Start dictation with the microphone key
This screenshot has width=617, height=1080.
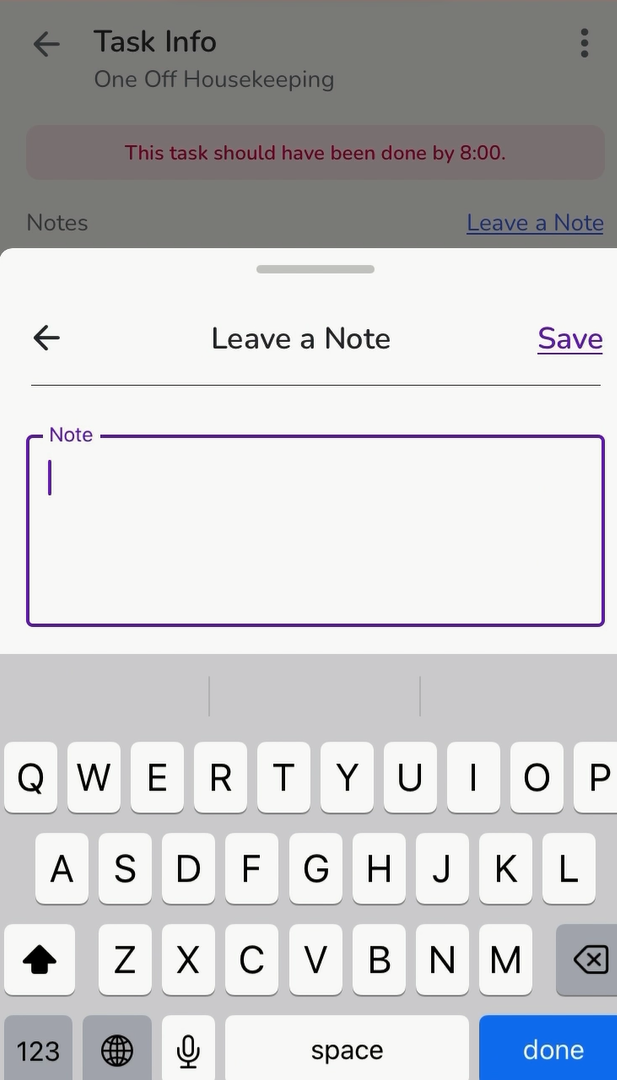tap(188, 1049)
